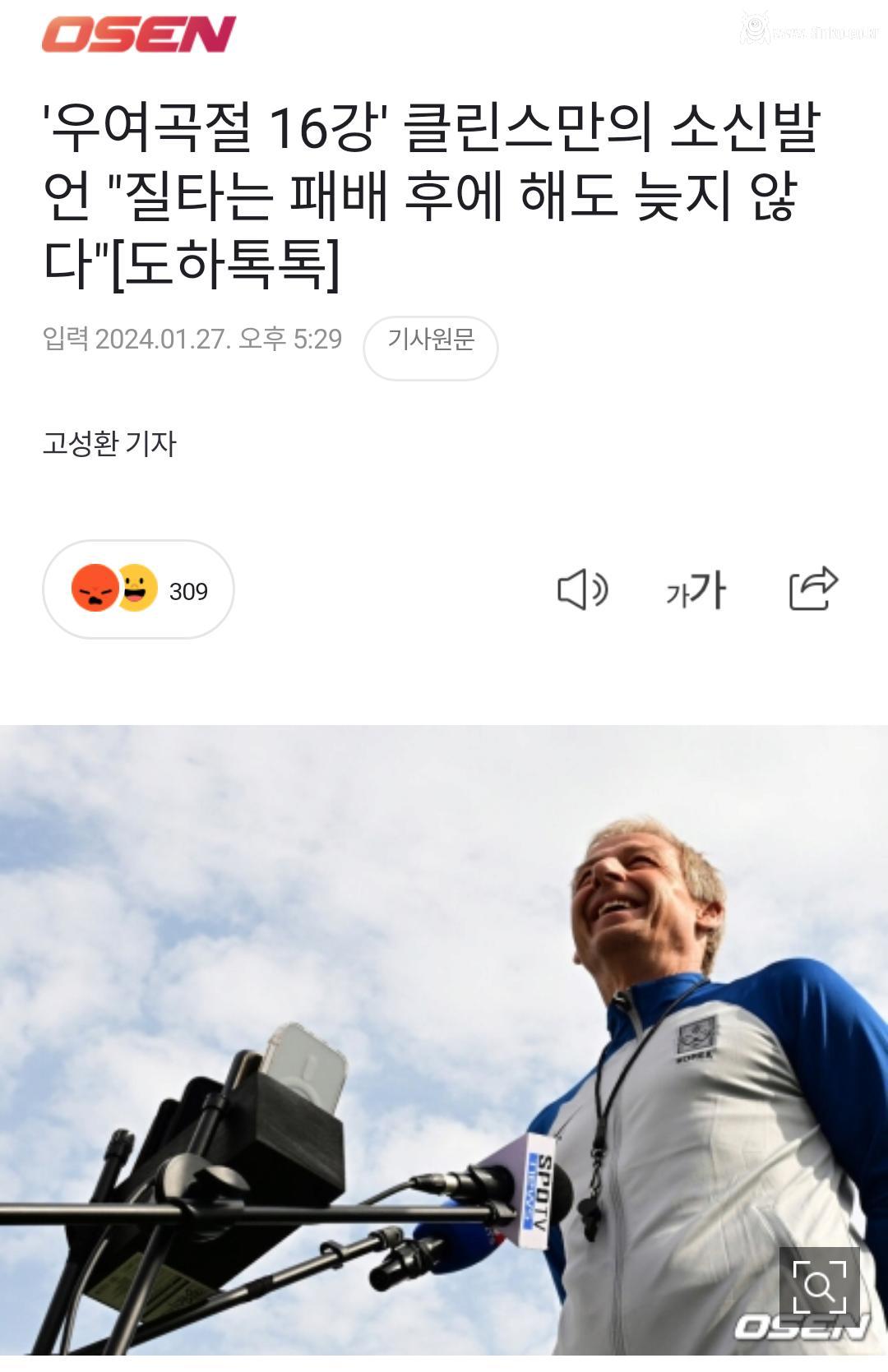The image size is (888, 1372).
Task: Listen to the article read aloud
Action: coord(582,589)
